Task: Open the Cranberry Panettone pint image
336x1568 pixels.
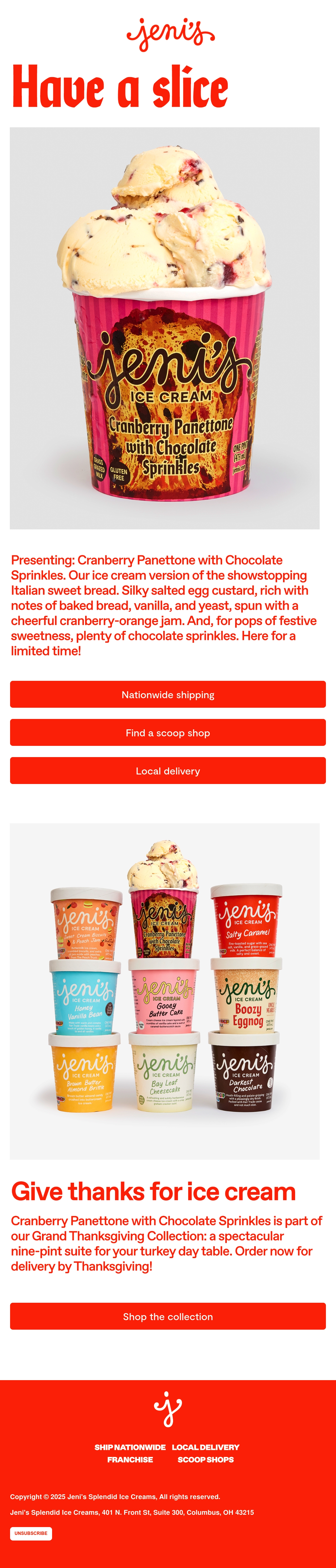Action: click(165, 328)
